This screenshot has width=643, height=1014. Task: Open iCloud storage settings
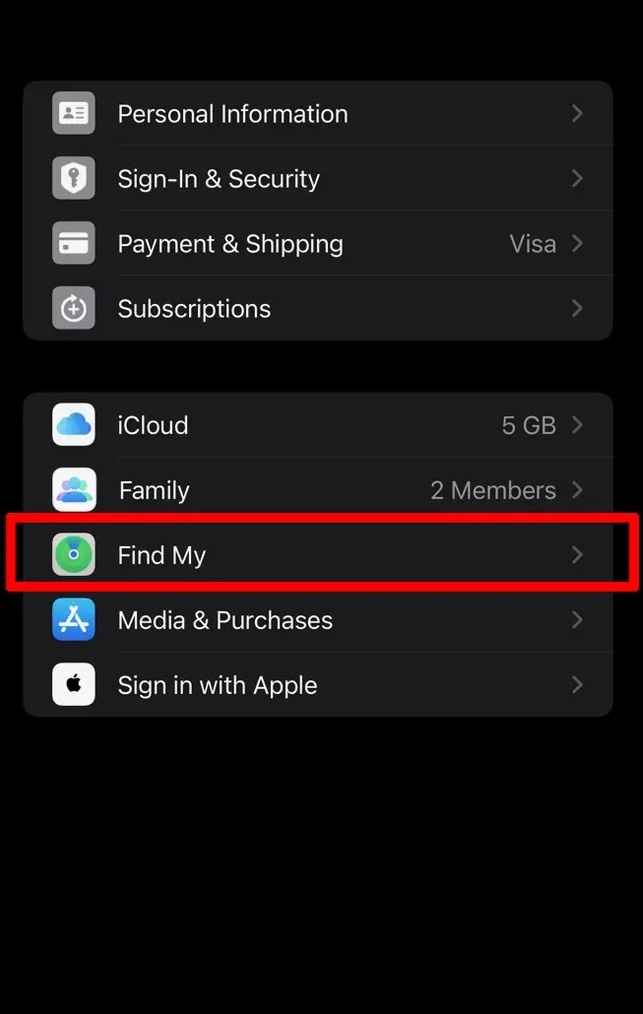pos(318,425)
